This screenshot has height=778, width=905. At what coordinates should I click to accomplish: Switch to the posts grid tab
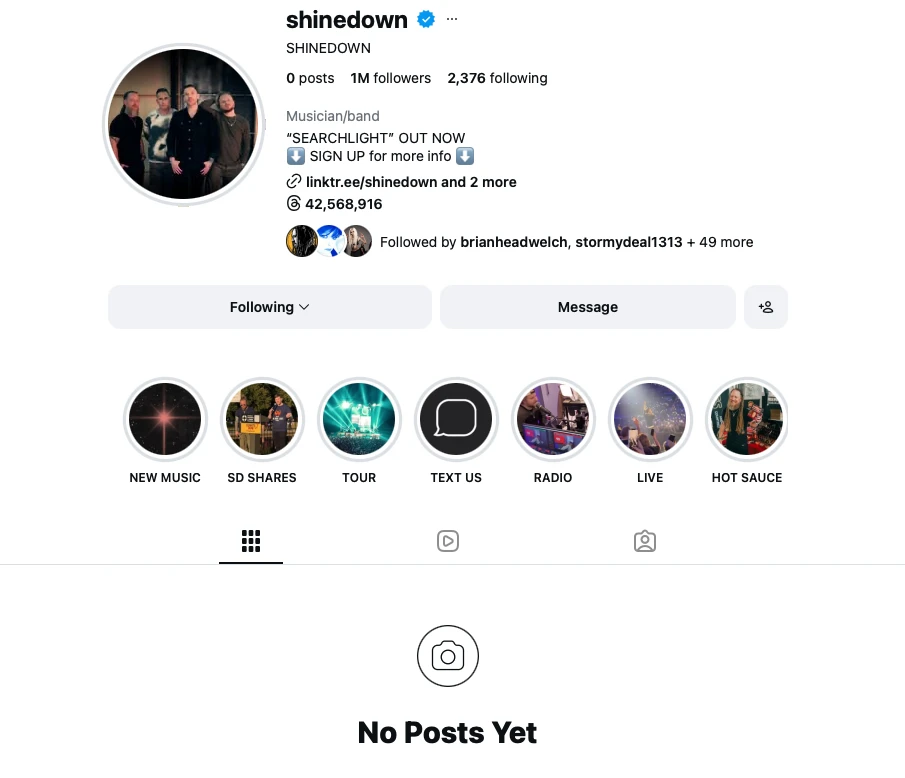[x=251, y=541]
